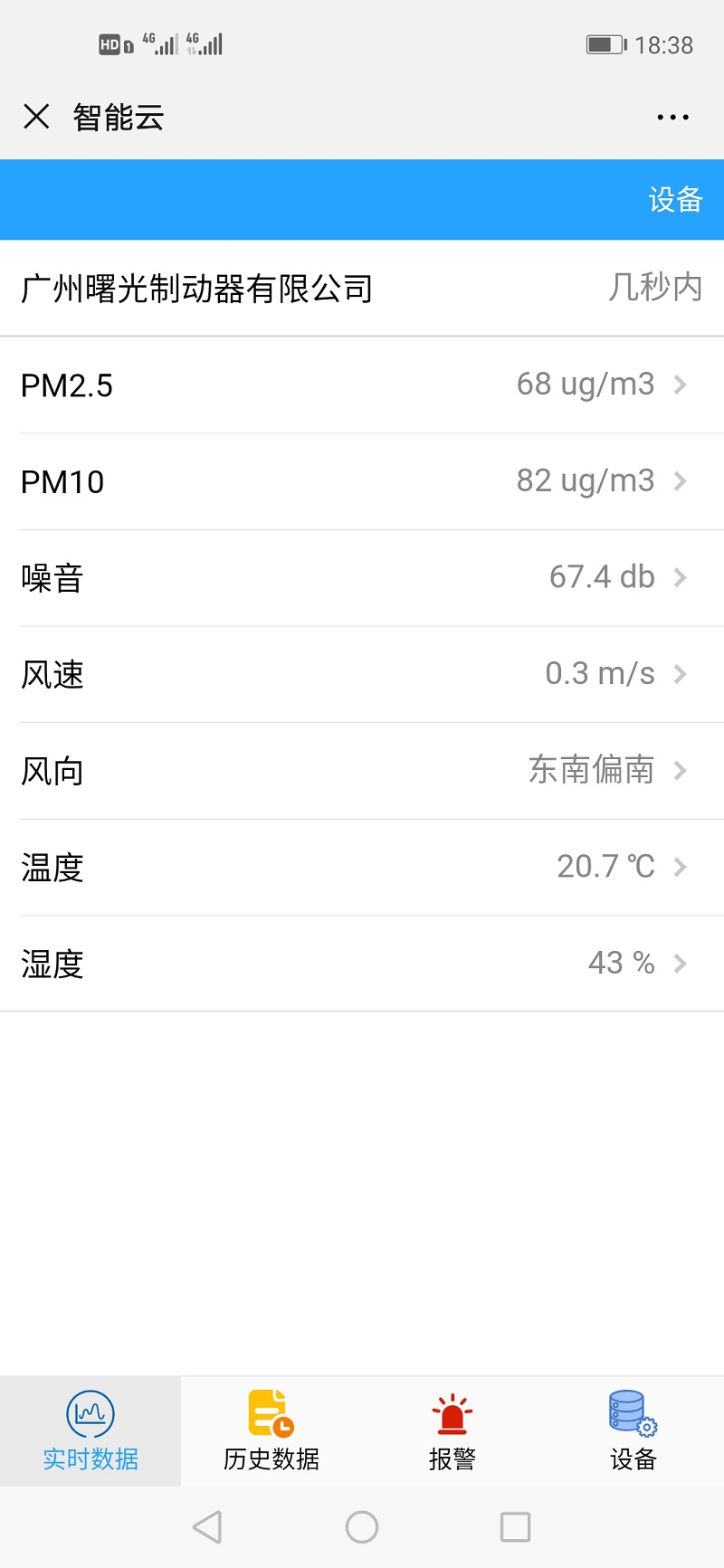The image size is (724, 1568).
Task: View 湿度 humidity details
Action: pos(362,964)
